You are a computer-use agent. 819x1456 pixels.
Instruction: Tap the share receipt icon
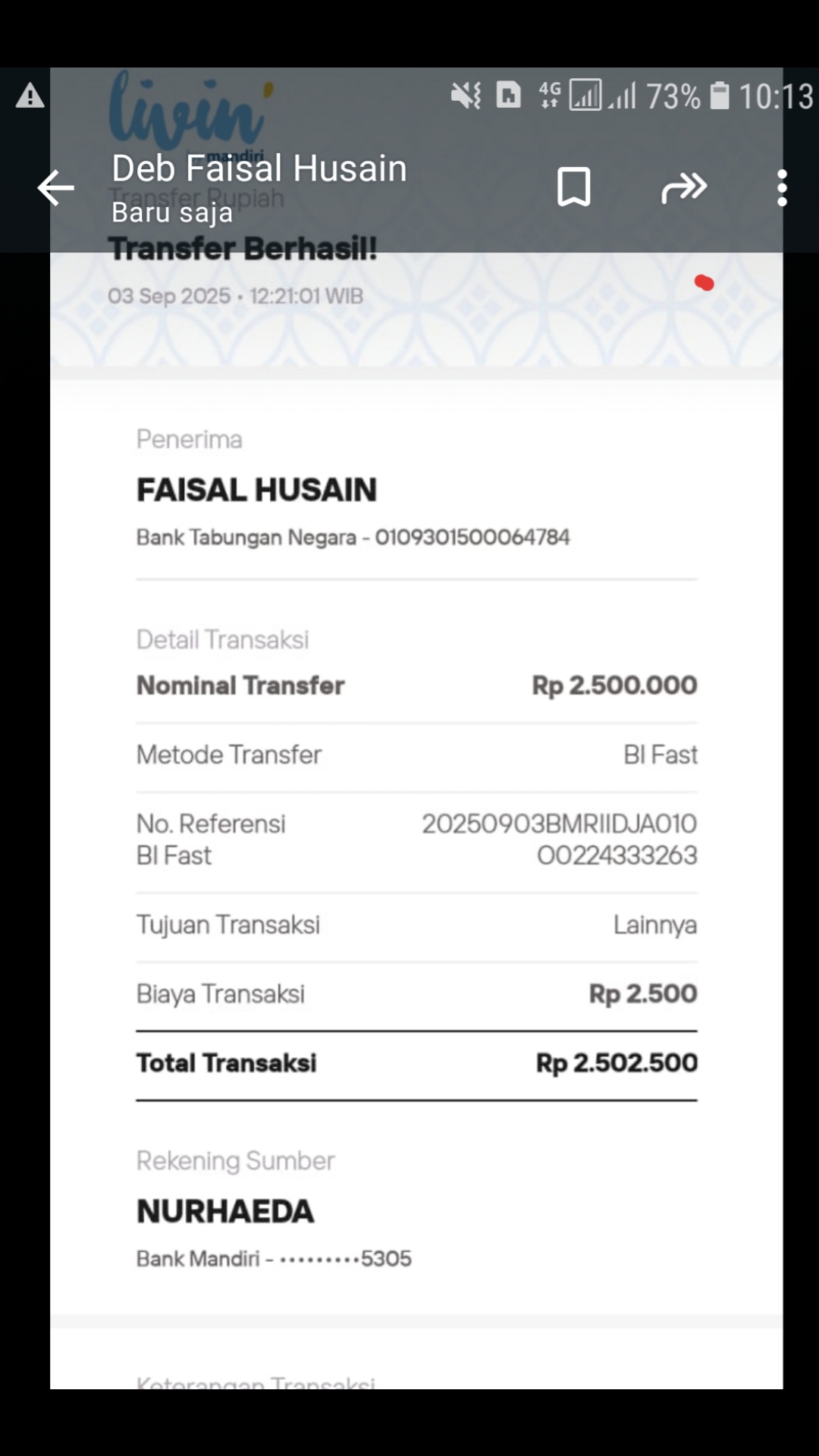[x=683, y=186]
